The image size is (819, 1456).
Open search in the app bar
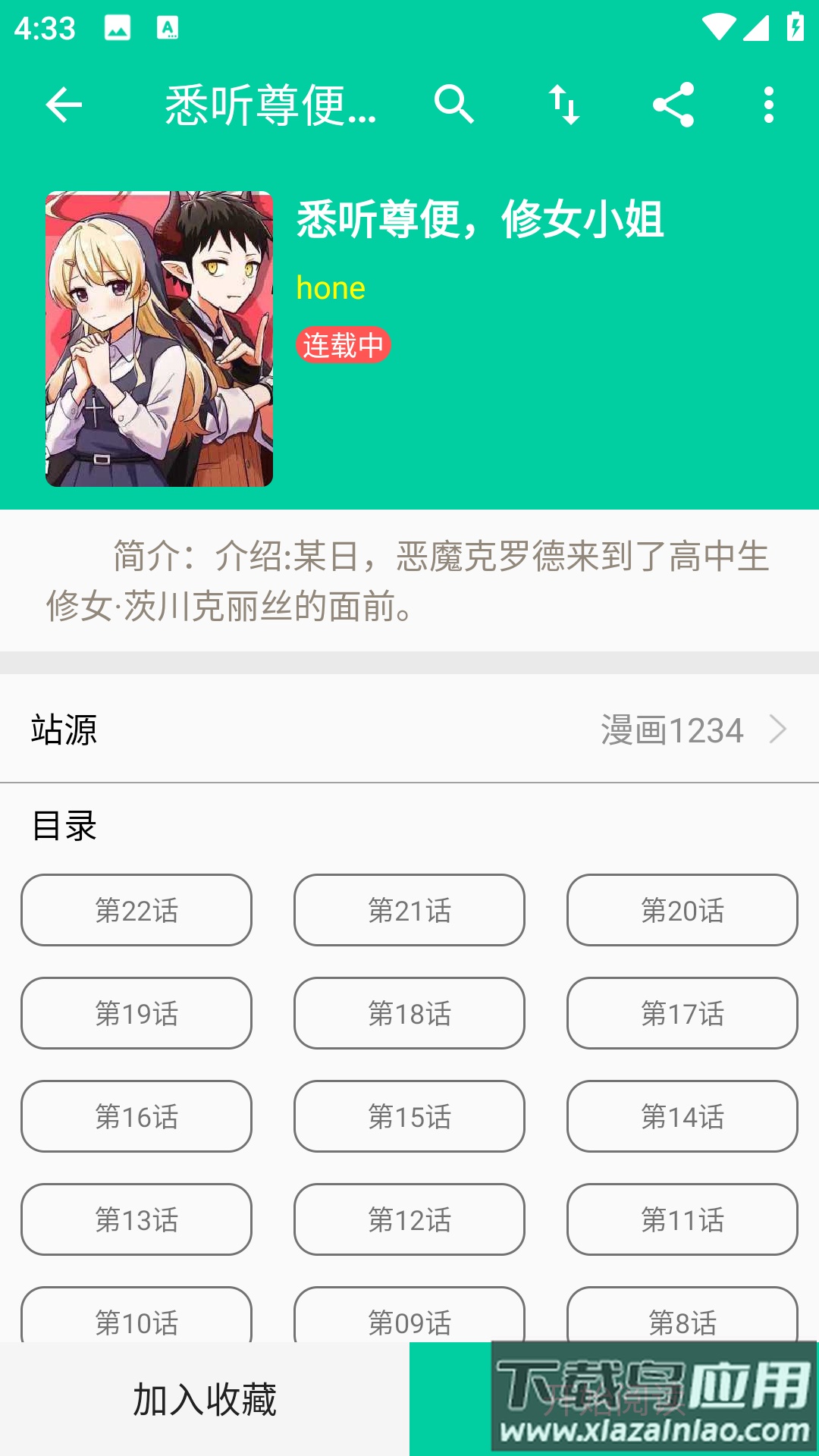pos(453,105)
